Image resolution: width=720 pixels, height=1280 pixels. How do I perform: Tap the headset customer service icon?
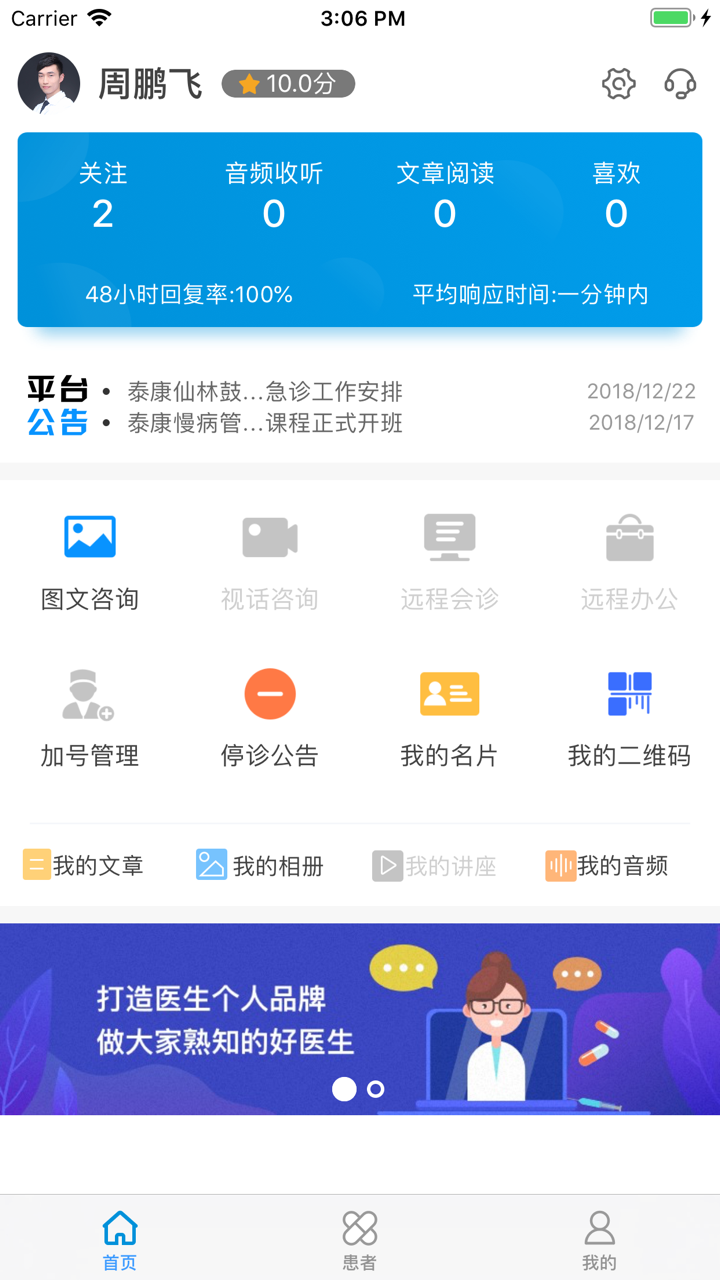point(679,84)
